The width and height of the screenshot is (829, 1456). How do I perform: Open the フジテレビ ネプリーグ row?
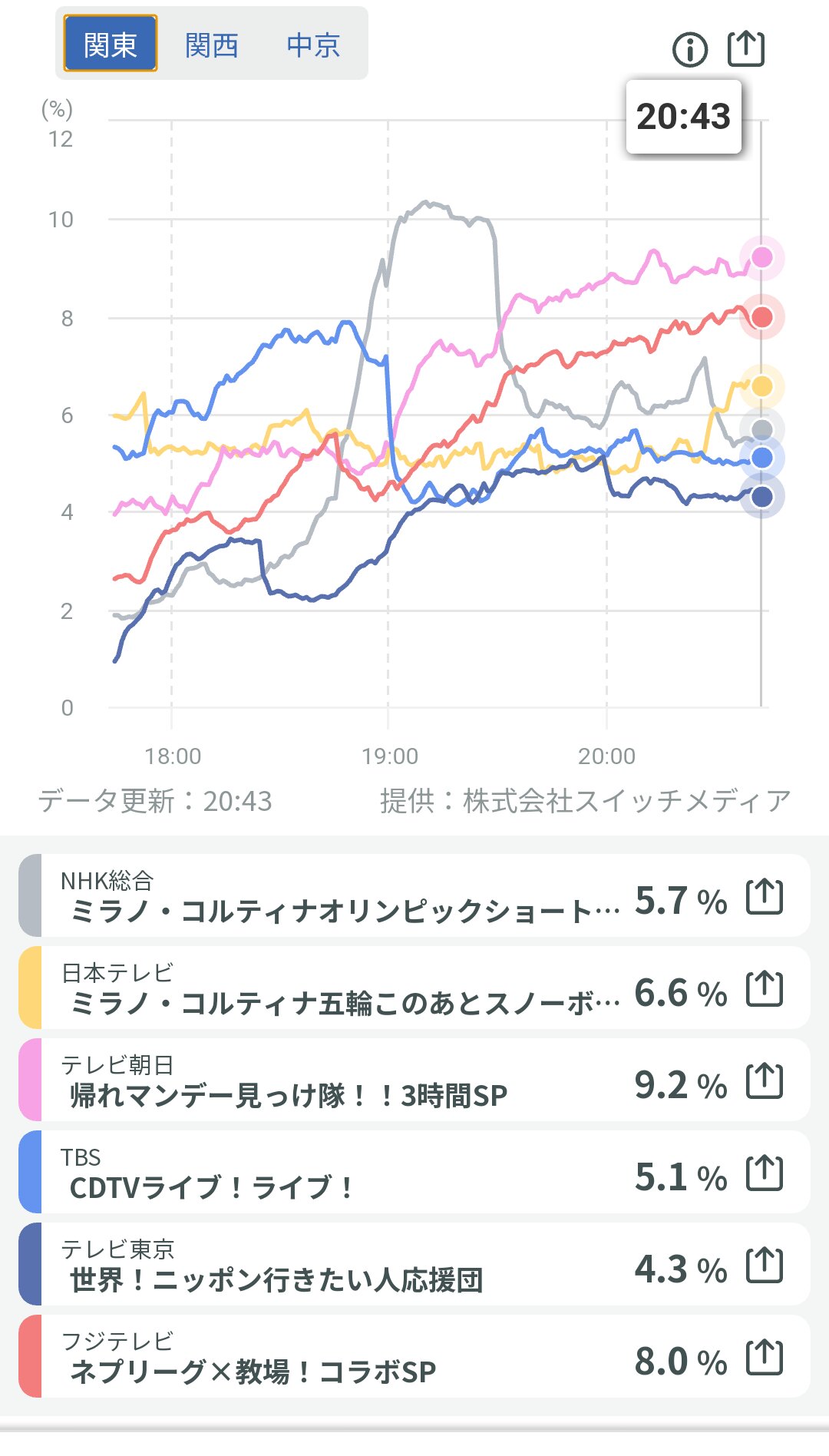338,1357
